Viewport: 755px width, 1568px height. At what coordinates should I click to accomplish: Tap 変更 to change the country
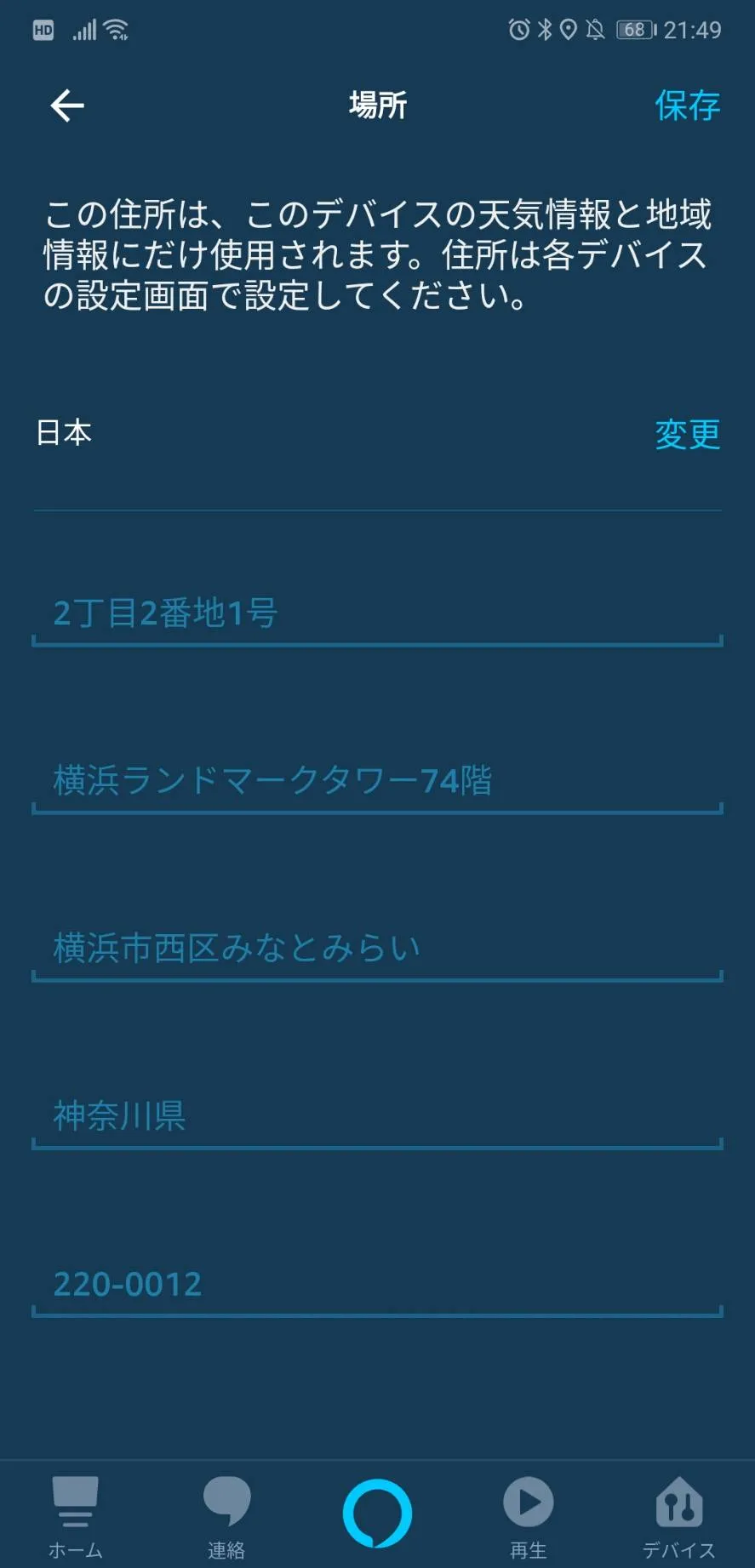point(687,434)
